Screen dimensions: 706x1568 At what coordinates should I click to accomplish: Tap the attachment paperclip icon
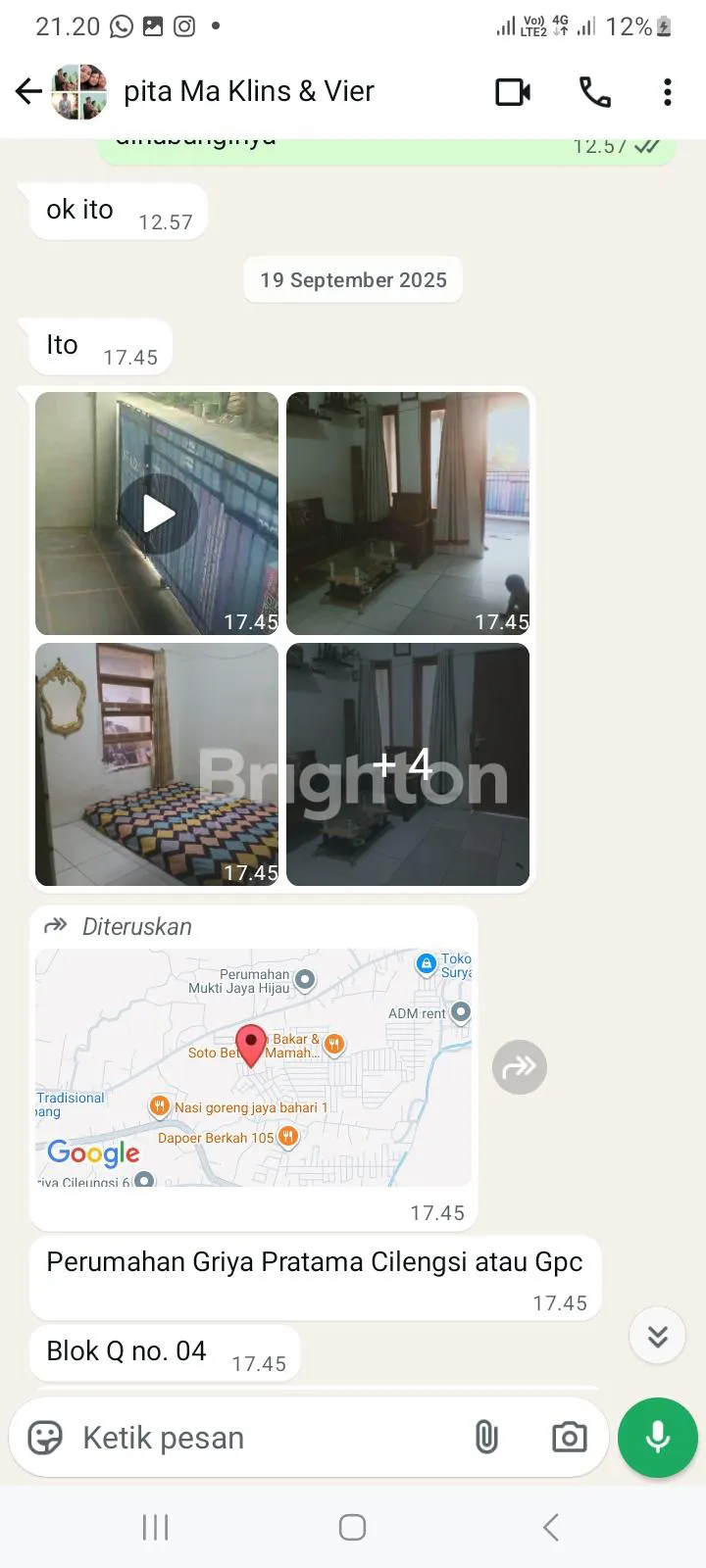486,1438
